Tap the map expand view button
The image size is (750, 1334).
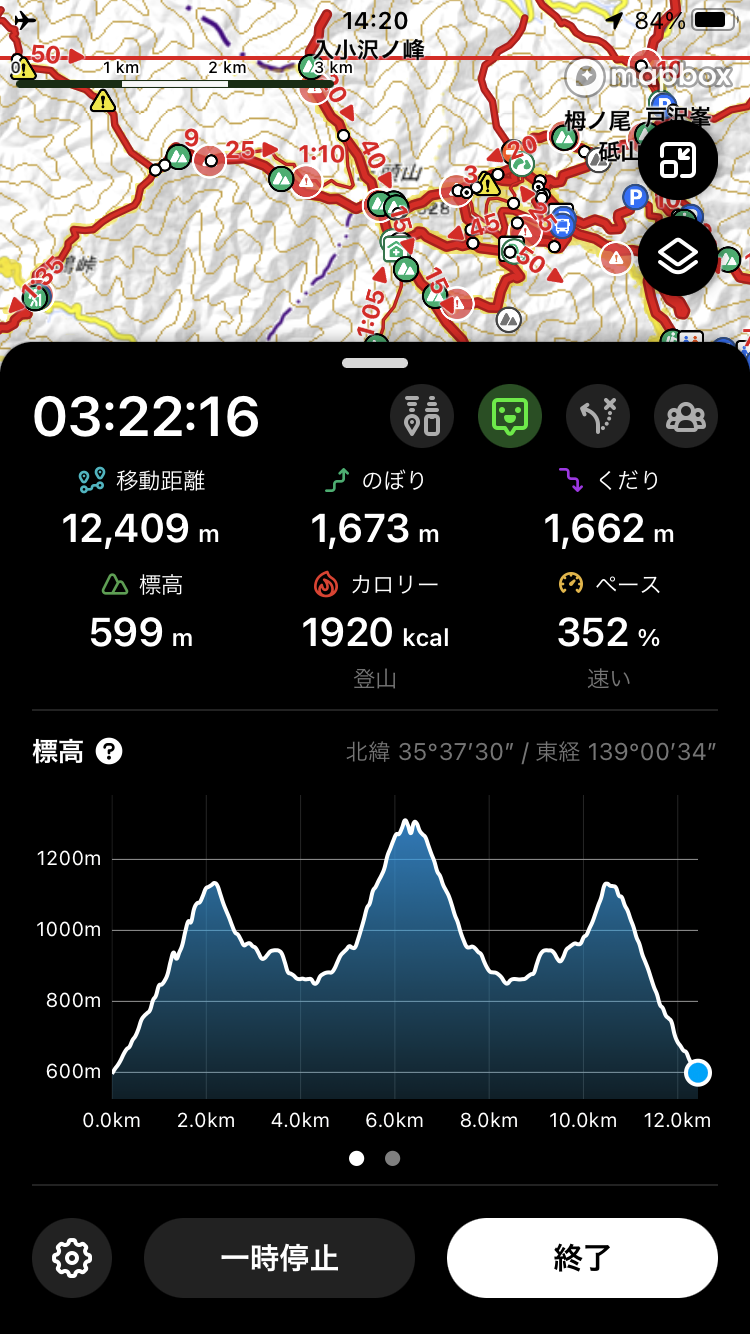pos(677,163)
